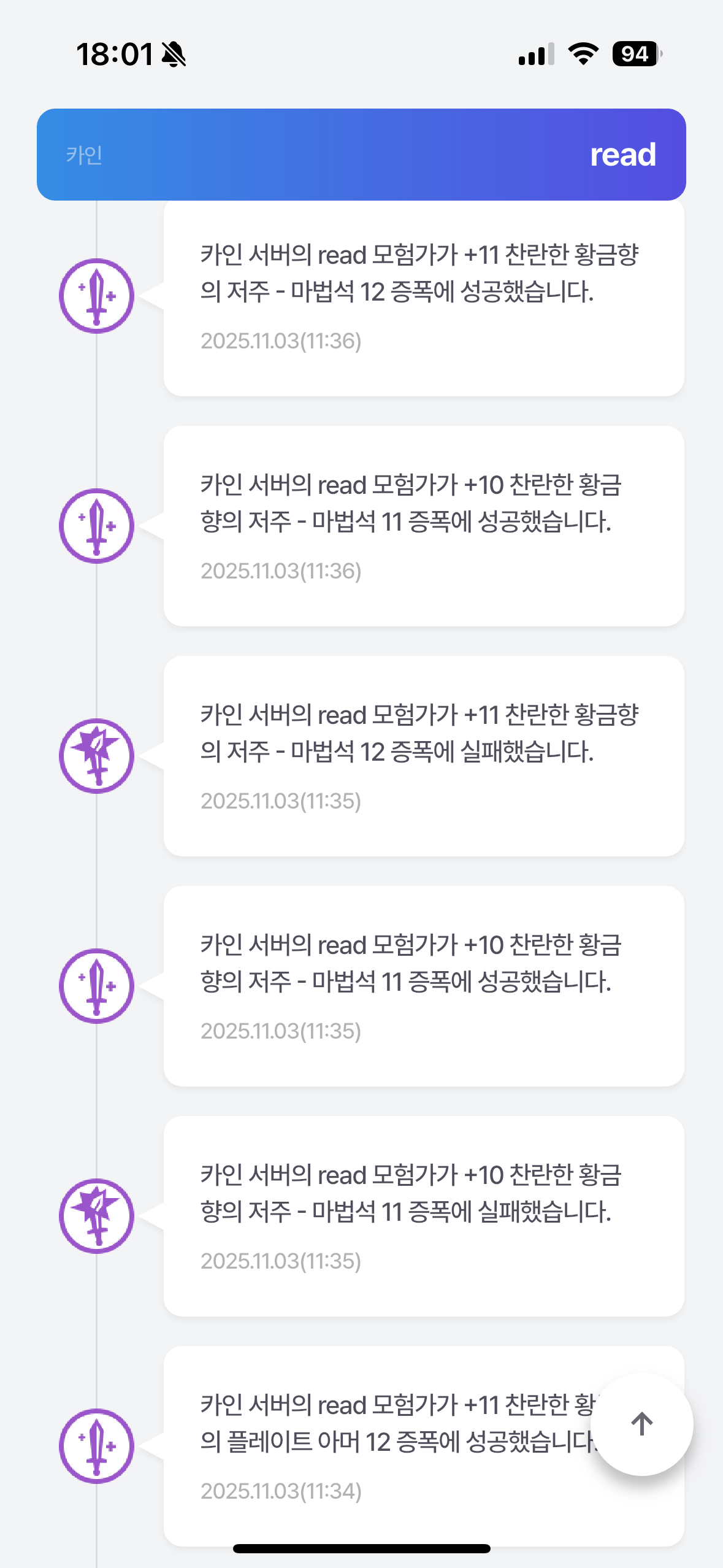Tap the scroll-to-top arrow button
723x1568 pixels.
pyautogui.click(x=641, y=1424)
